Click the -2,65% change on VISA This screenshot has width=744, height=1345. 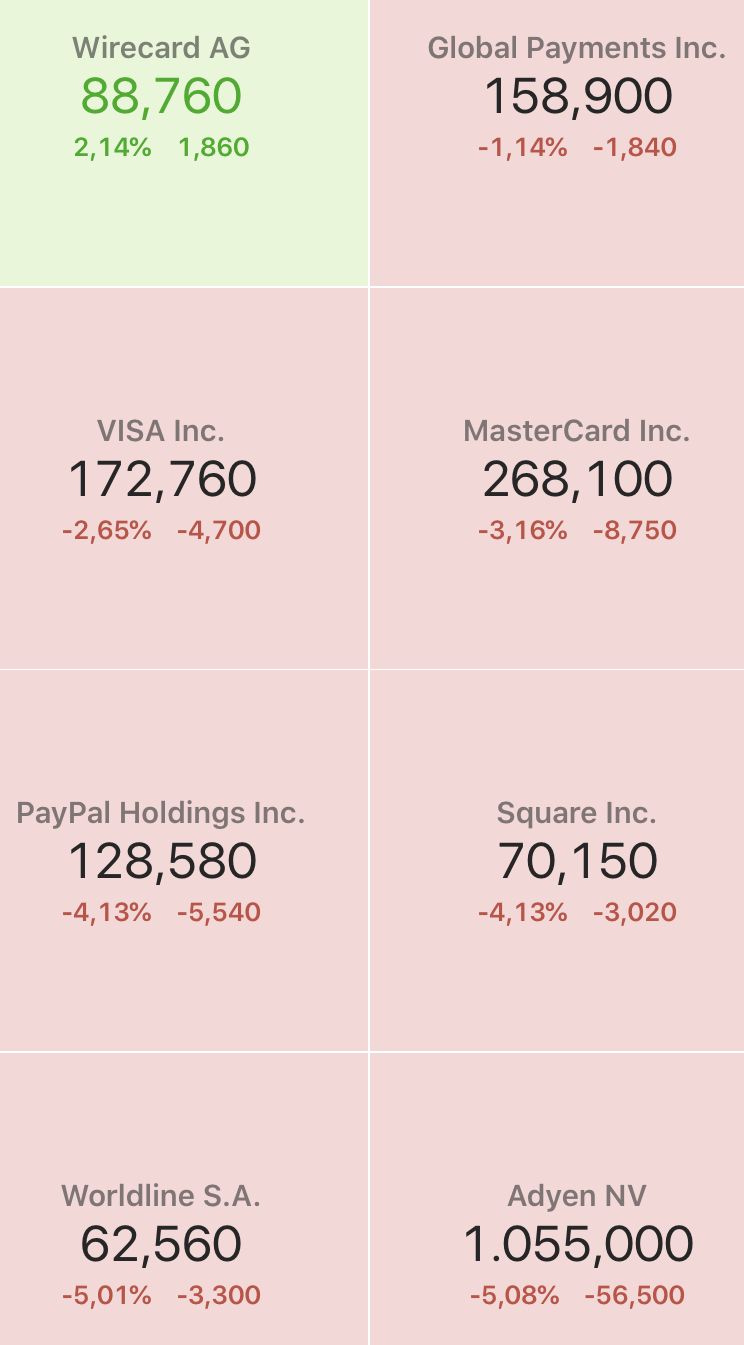[x=107, y=530]
